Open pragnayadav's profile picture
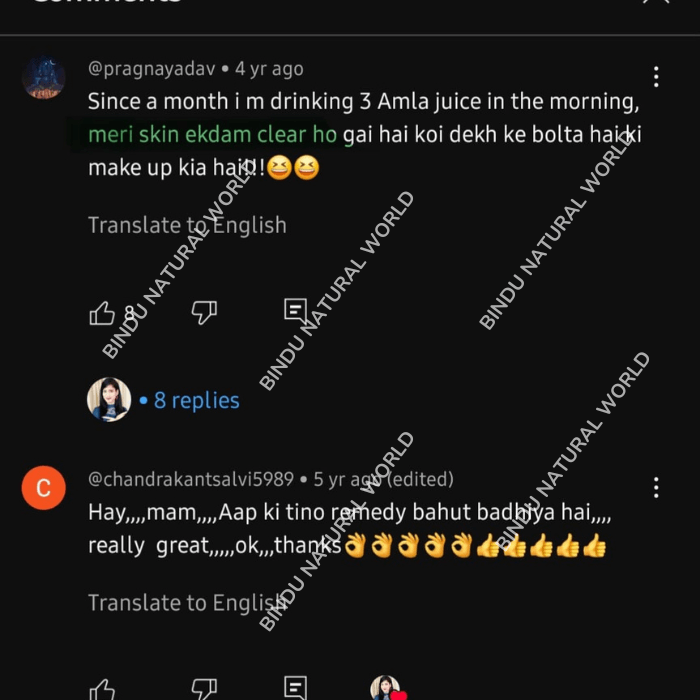Screen dimensions: 700x700 [44, 78]
